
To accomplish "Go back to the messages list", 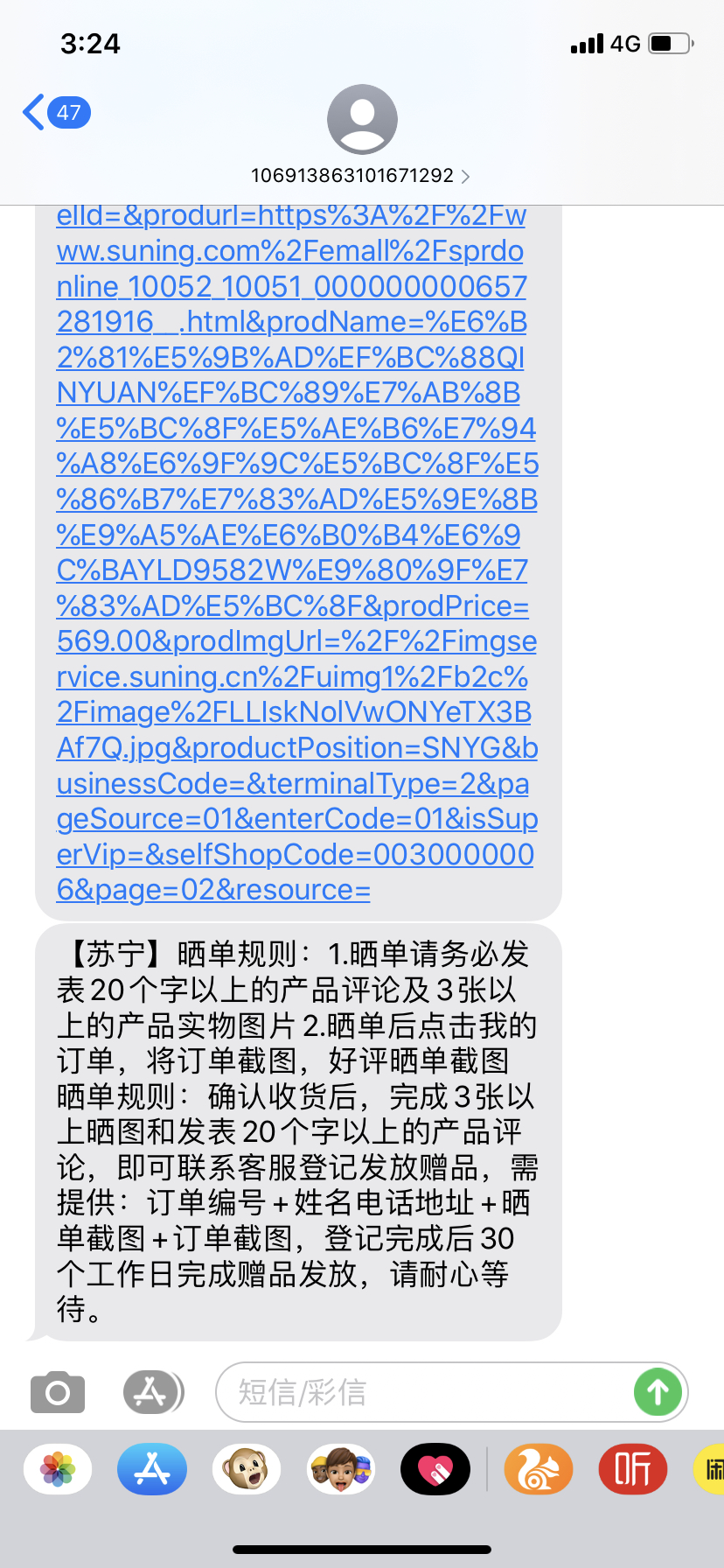I will coord(54,113).
